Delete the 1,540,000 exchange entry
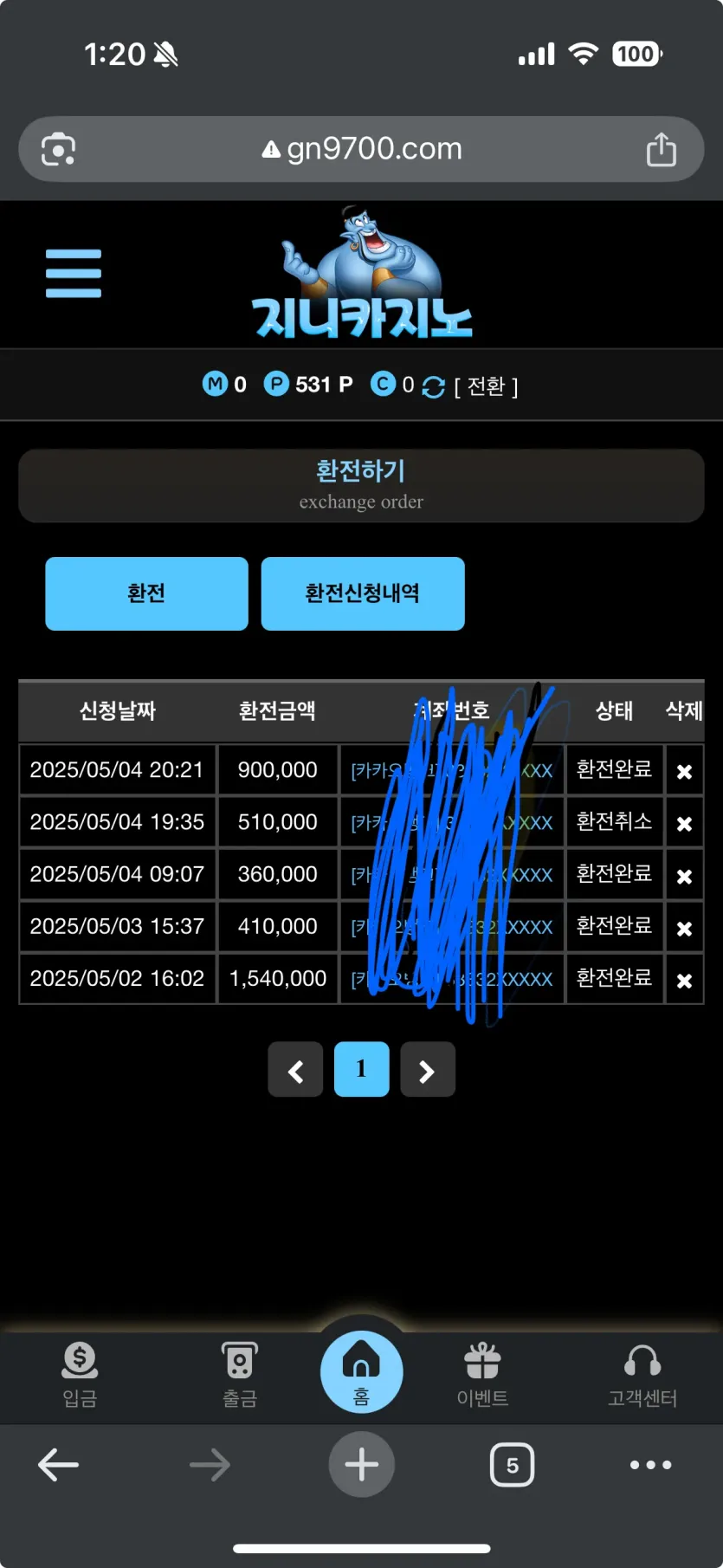Screen dimensions: 723x1568 (684, 980)
